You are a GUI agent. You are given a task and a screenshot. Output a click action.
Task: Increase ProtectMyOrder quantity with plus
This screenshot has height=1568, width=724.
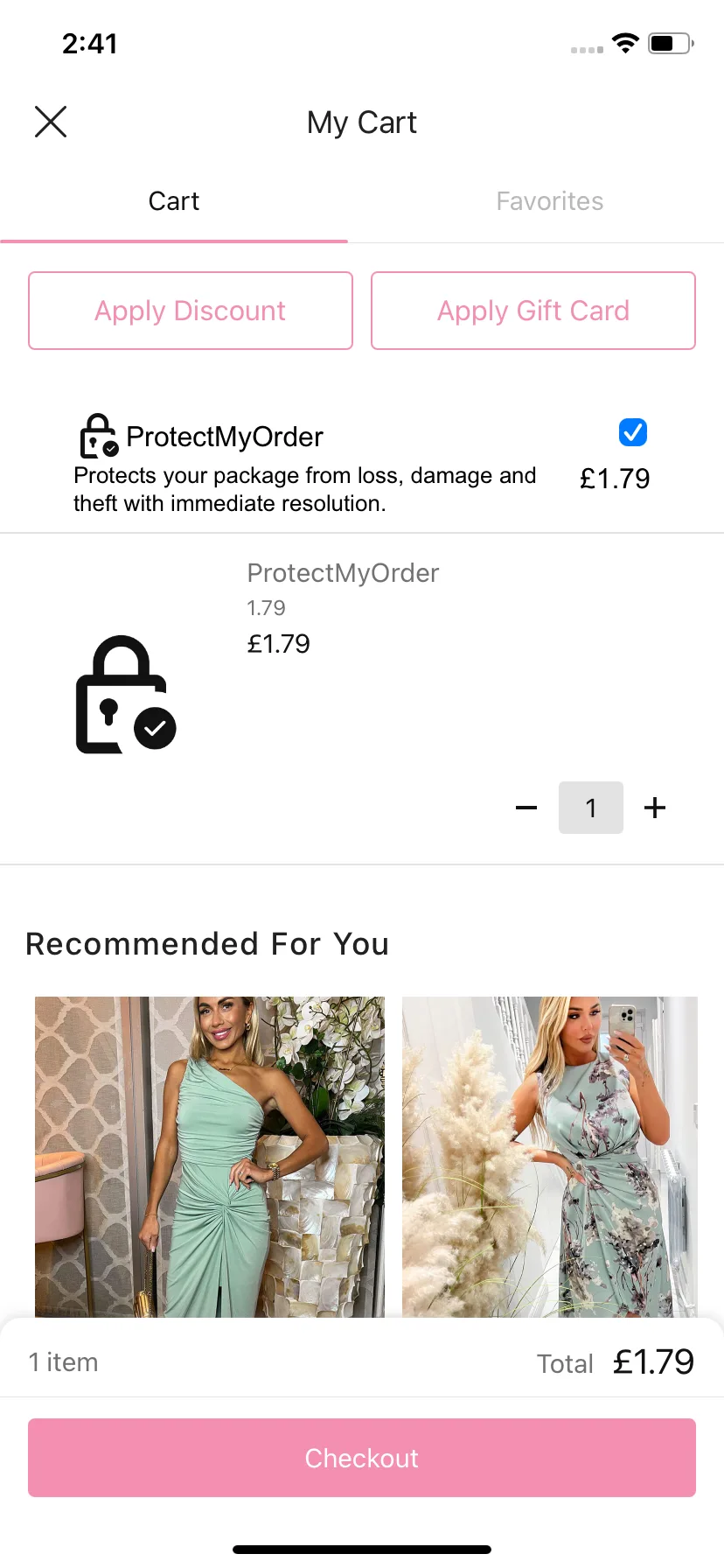point(655,808)
